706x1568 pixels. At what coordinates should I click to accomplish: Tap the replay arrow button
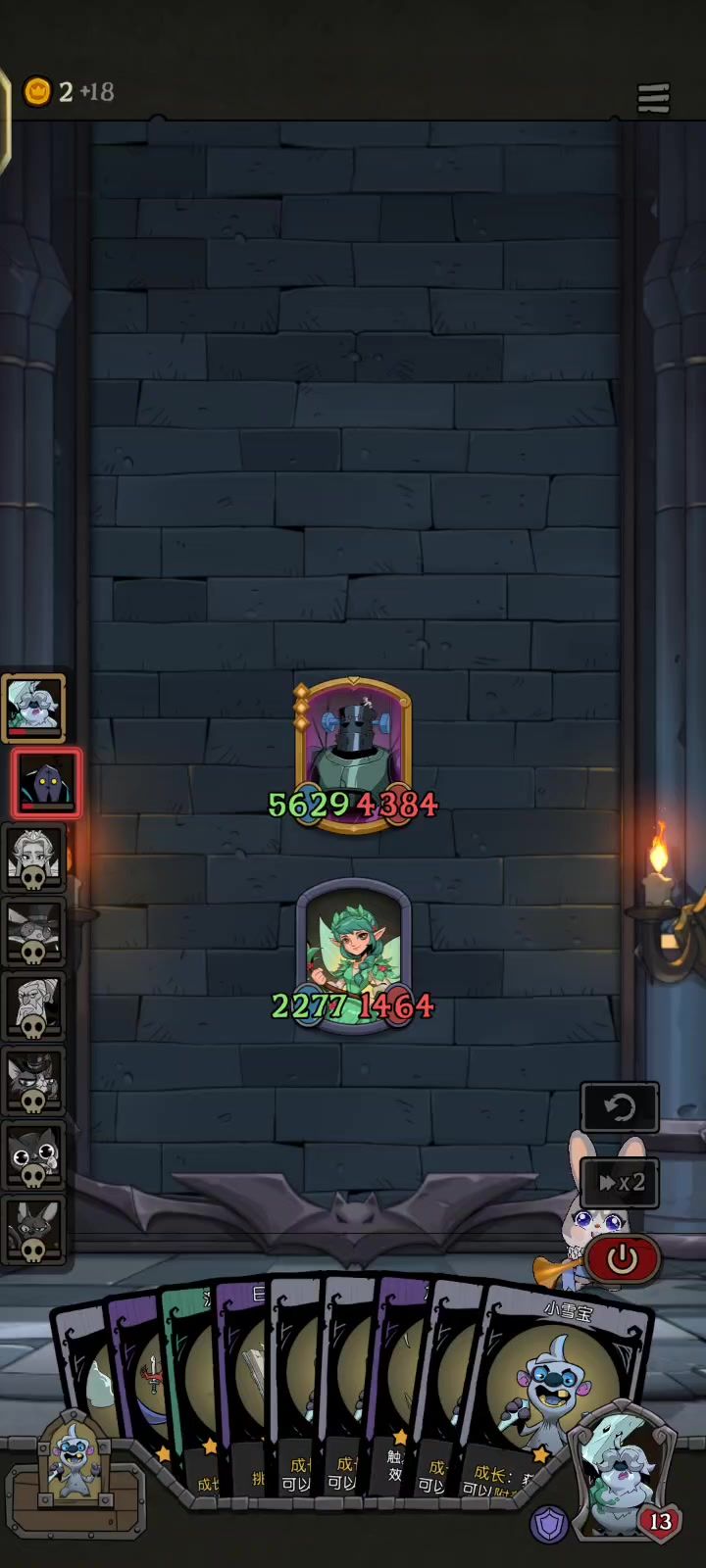click(620, 1108)
